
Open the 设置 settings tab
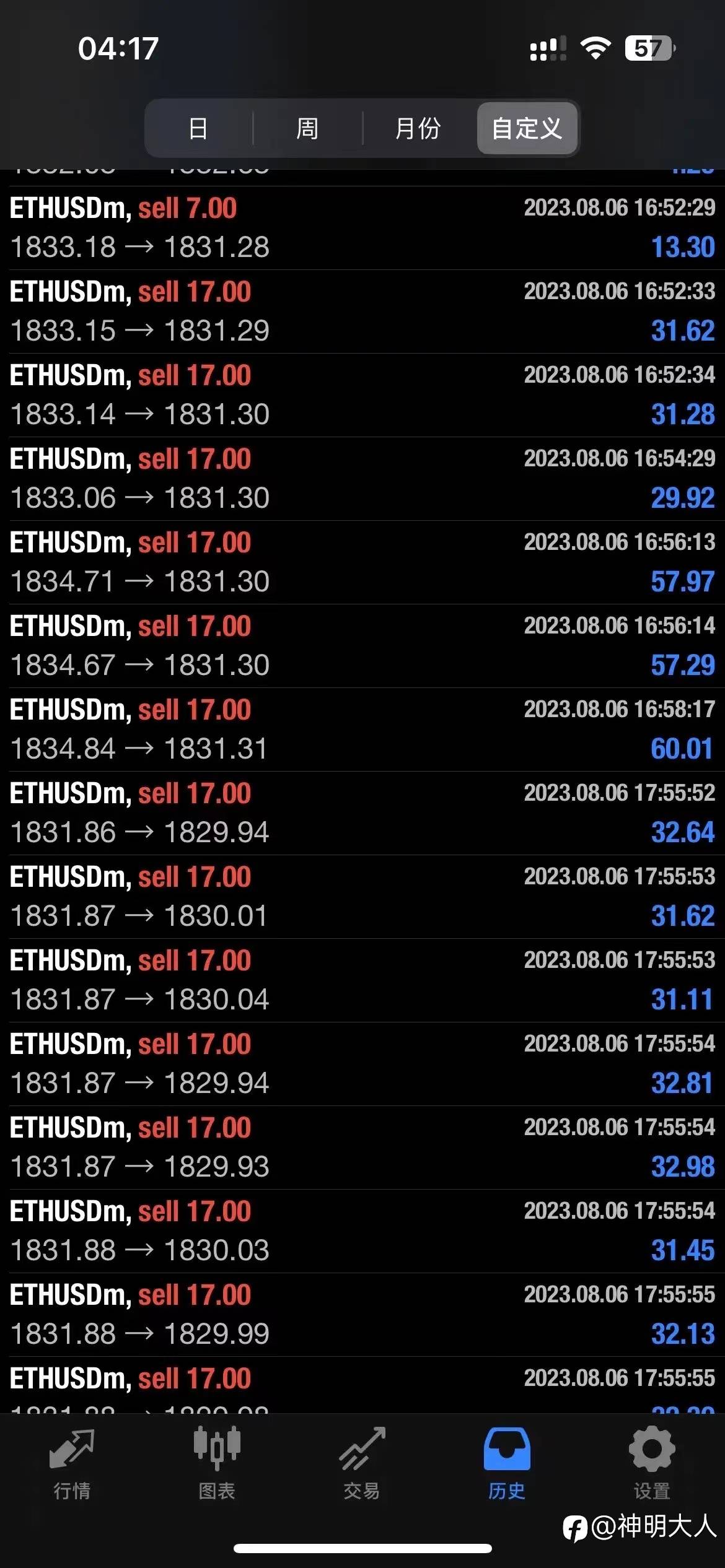(x=652, y=1464)
